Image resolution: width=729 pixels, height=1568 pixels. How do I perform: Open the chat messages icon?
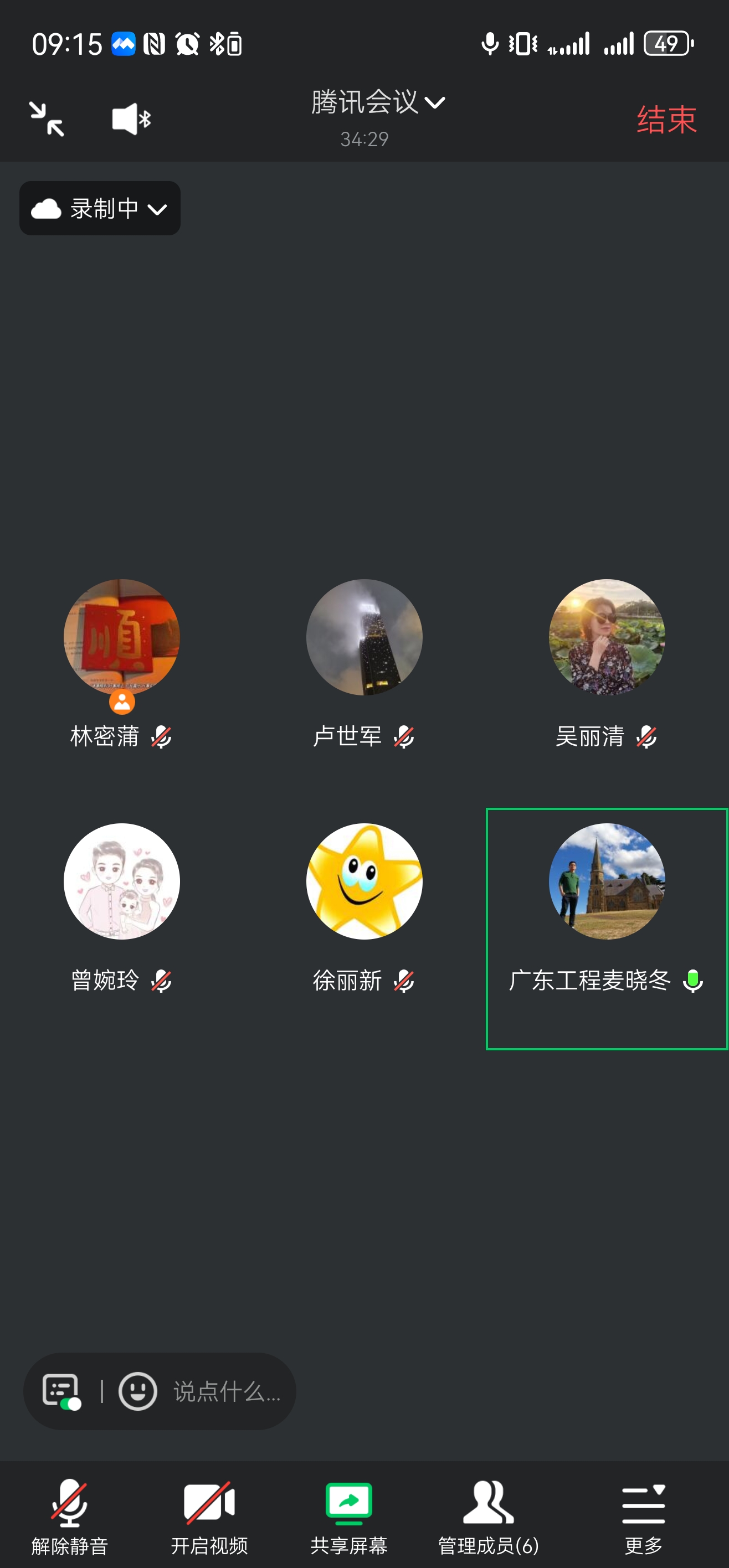pyautogui.click(x=61, y=1391)
